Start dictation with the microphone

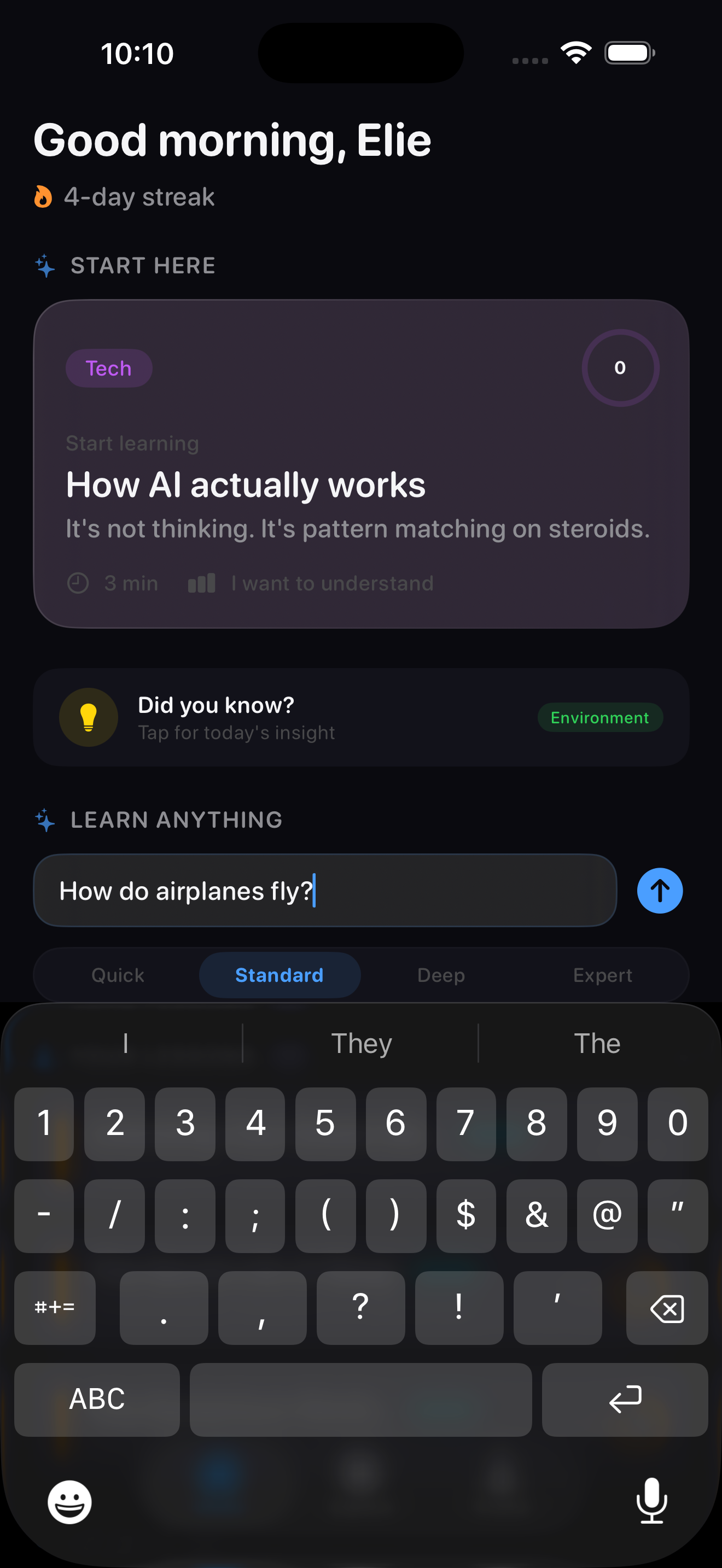click(651, 1501)
